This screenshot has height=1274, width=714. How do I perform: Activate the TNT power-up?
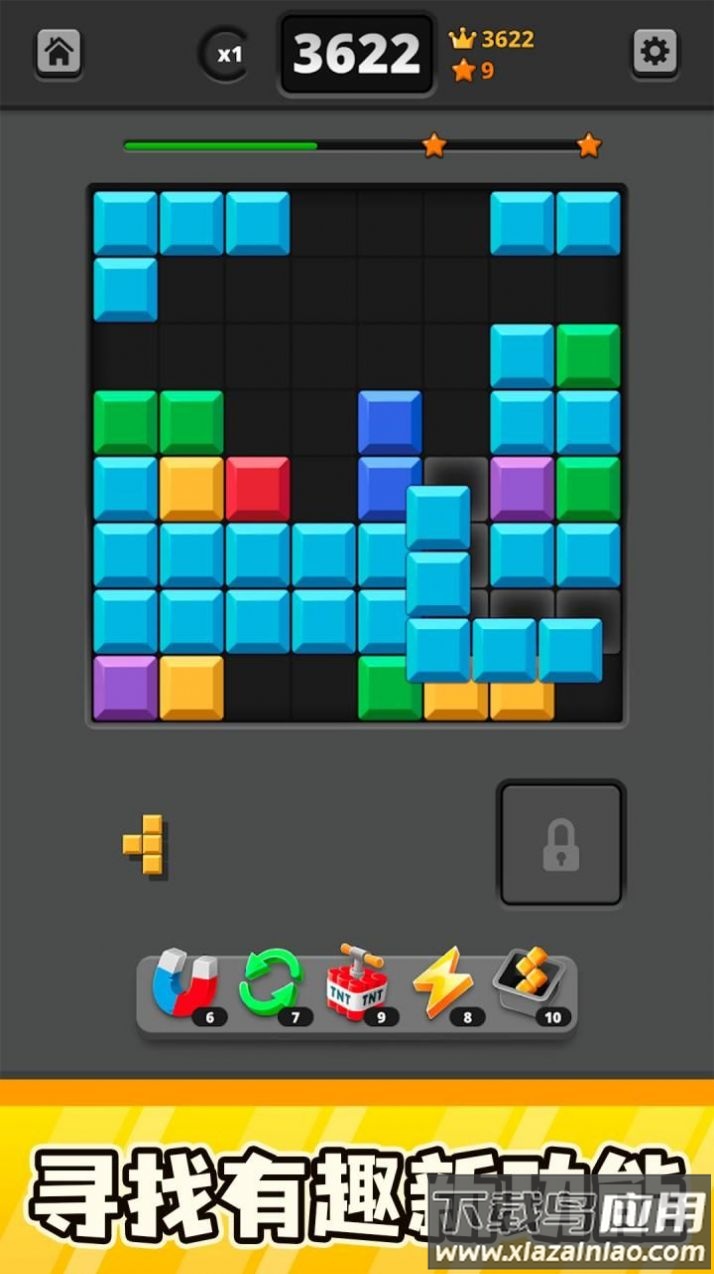(356, 985)
